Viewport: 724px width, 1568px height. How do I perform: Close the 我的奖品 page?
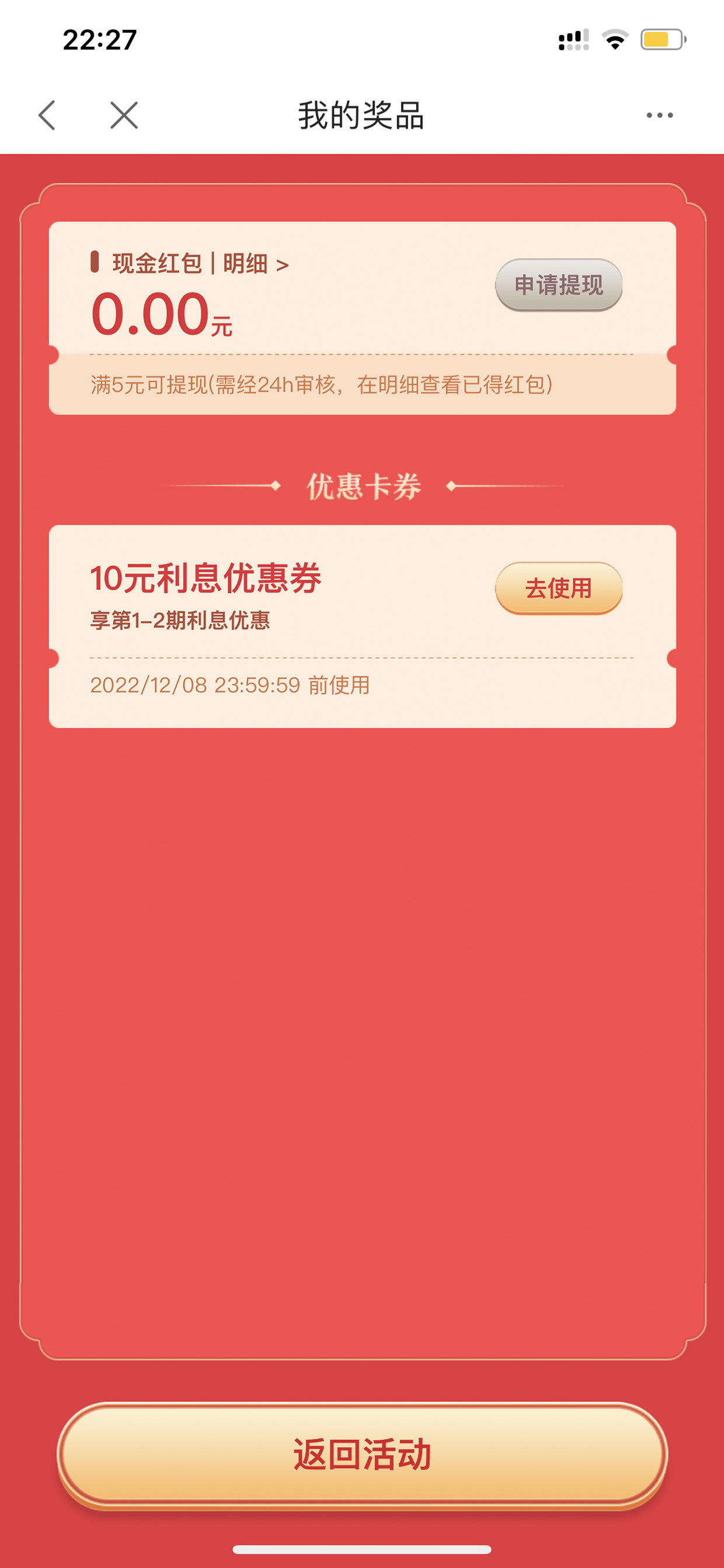click(x=124, y=115)
